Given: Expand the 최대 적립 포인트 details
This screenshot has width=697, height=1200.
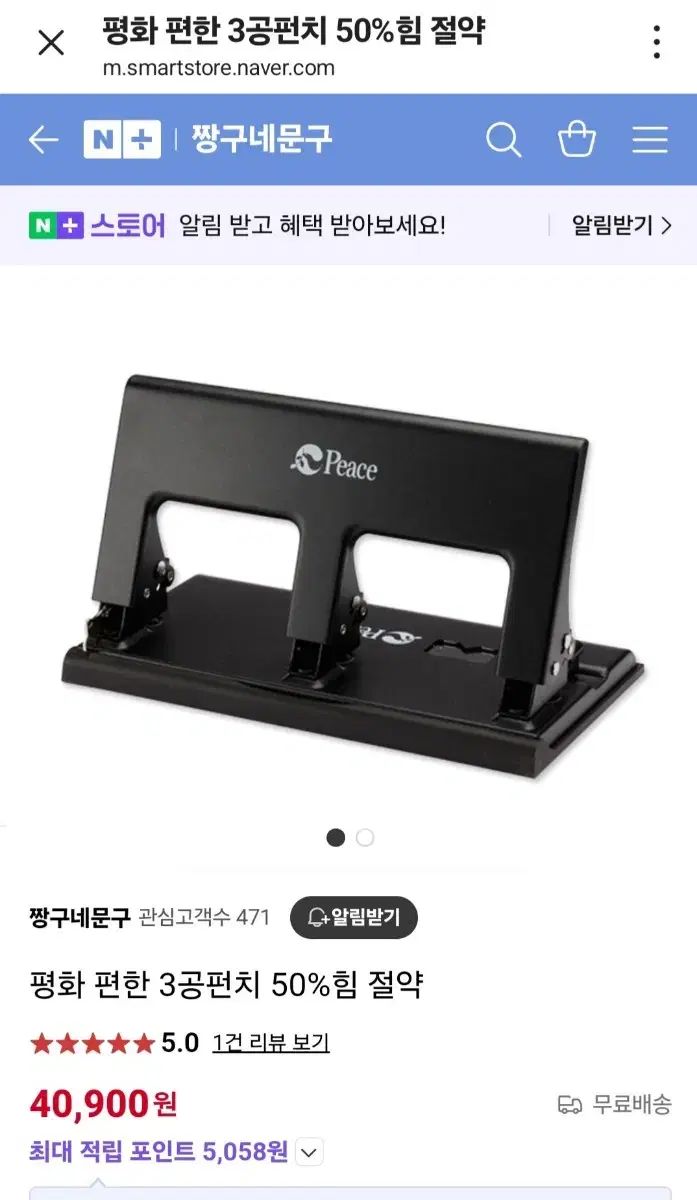Looking at the screenshot, I should pos(310,1153).
